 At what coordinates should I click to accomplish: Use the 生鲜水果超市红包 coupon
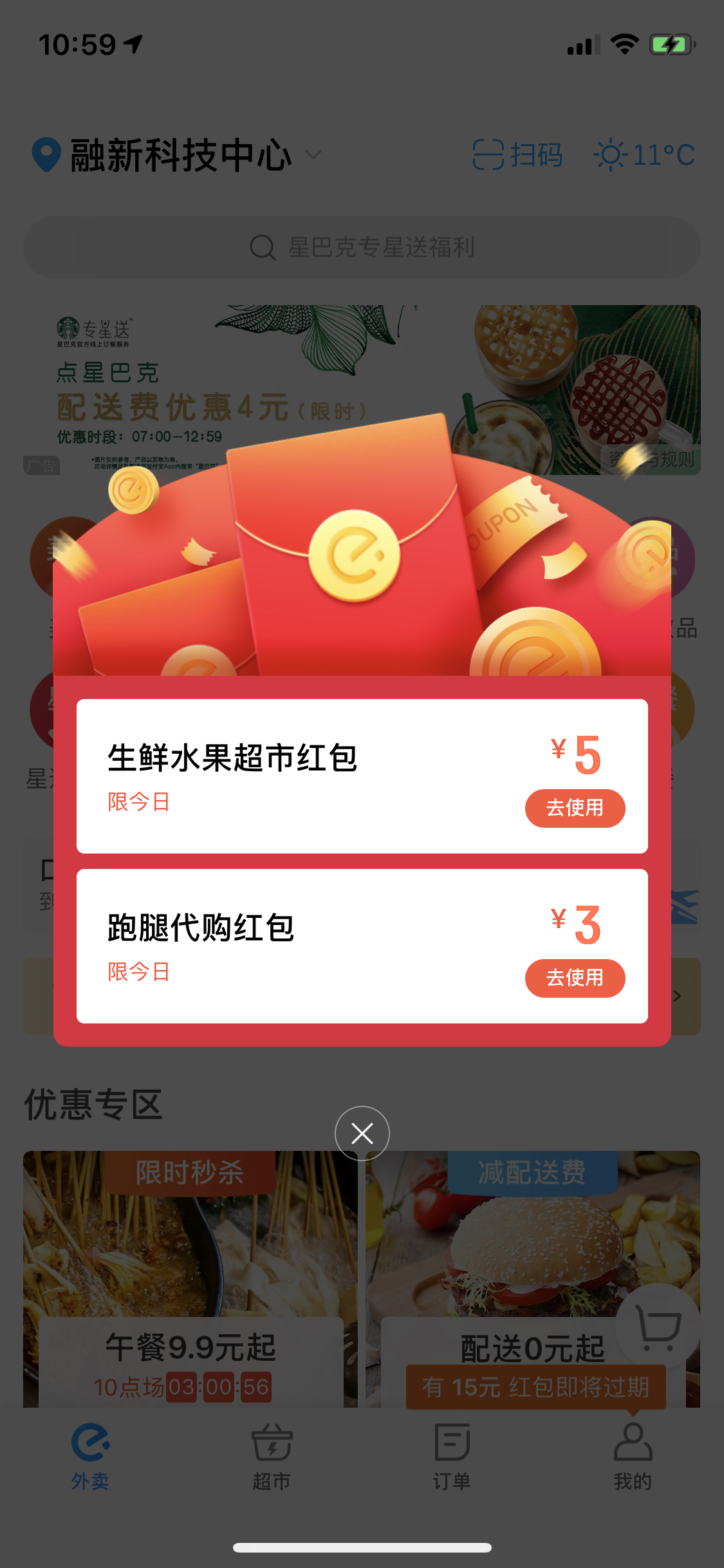tap(575, 808)
